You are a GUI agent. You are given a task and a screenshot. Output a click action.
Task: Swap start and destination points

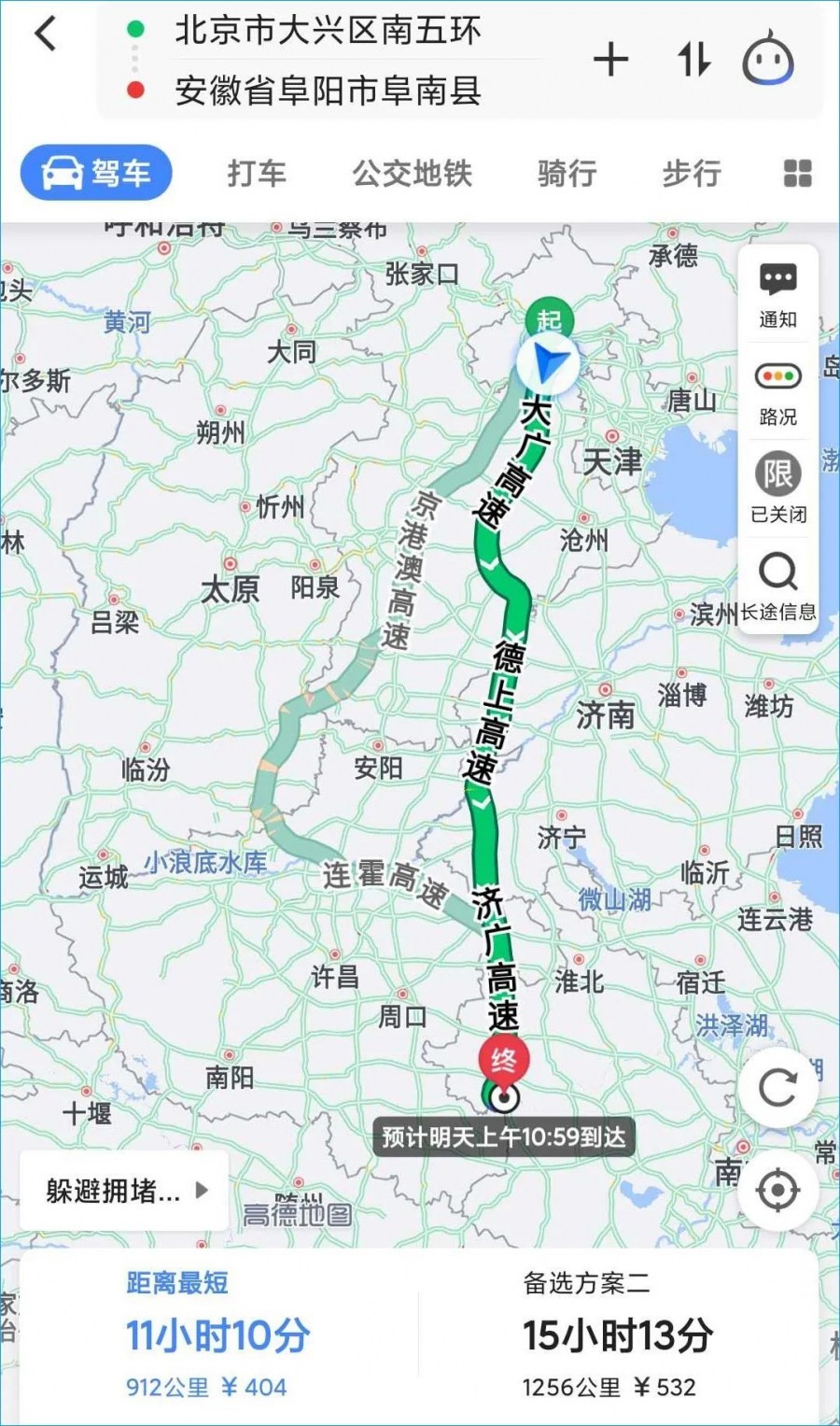(693, 61)
